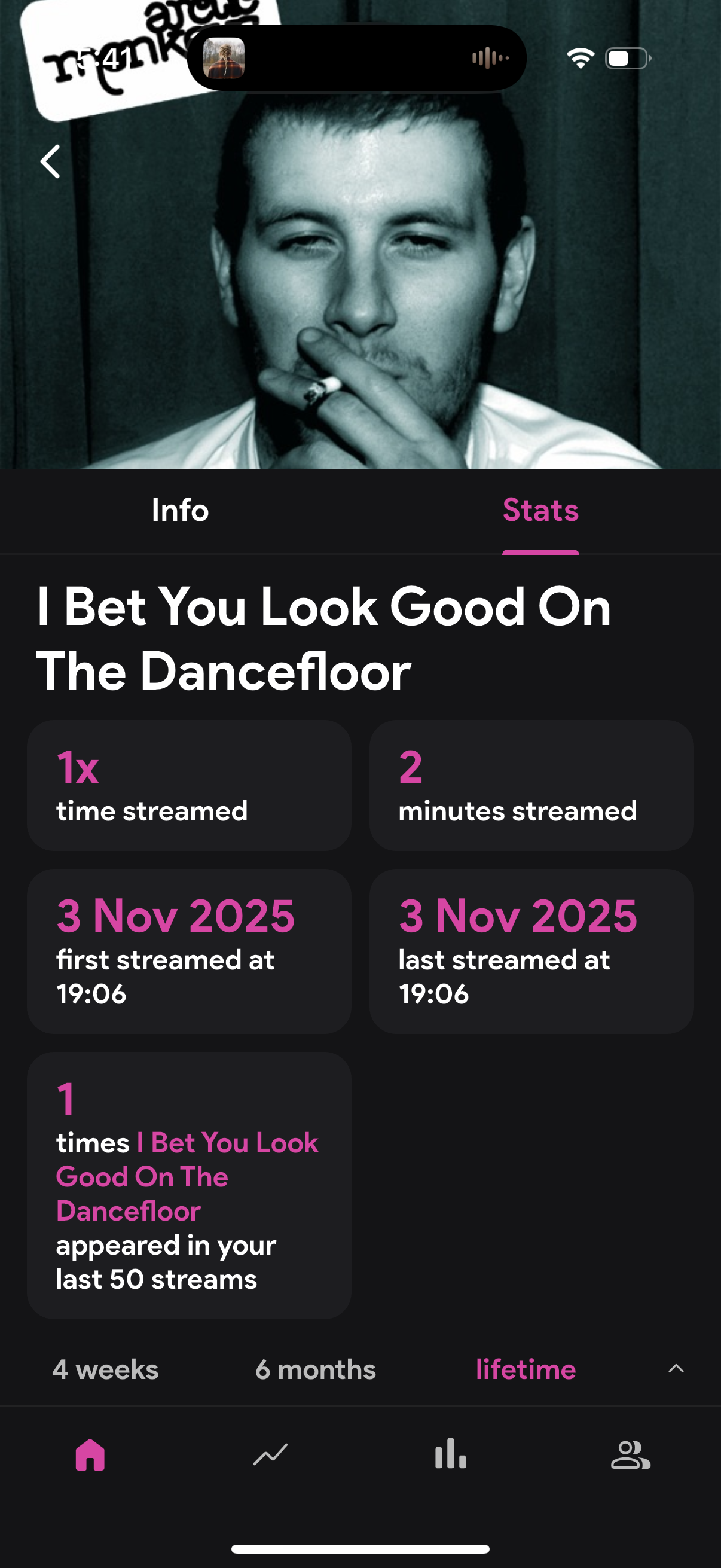Tap the now playing album thumbnail in Dynamic Island
721x1568 pixels.
(x=224, y=58)
